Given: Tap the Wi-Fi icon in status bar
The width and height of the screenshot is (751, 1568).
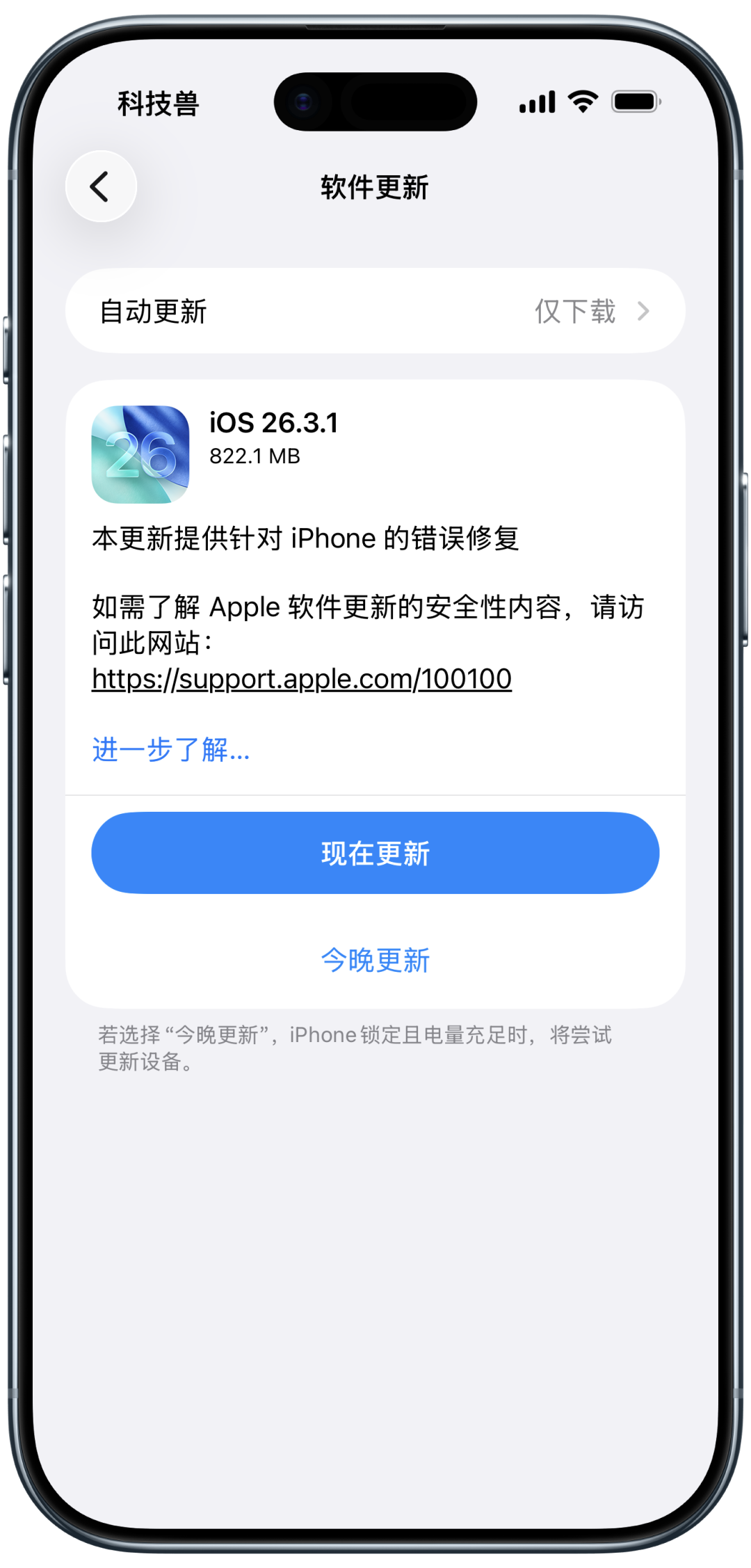Looking at the screenshot, I should [x=581, y=102].
